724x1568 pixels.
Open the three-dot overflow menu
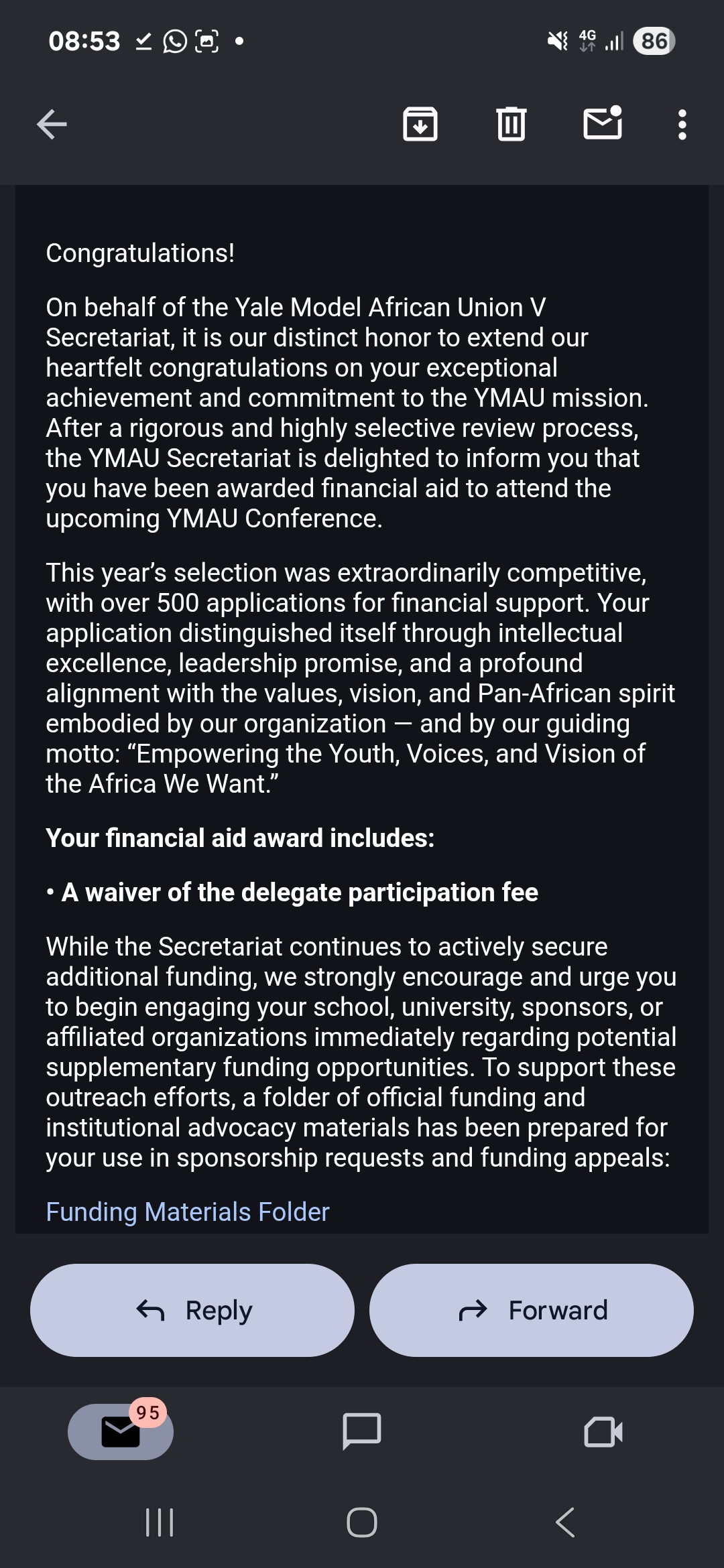click(x=682, y=124)
